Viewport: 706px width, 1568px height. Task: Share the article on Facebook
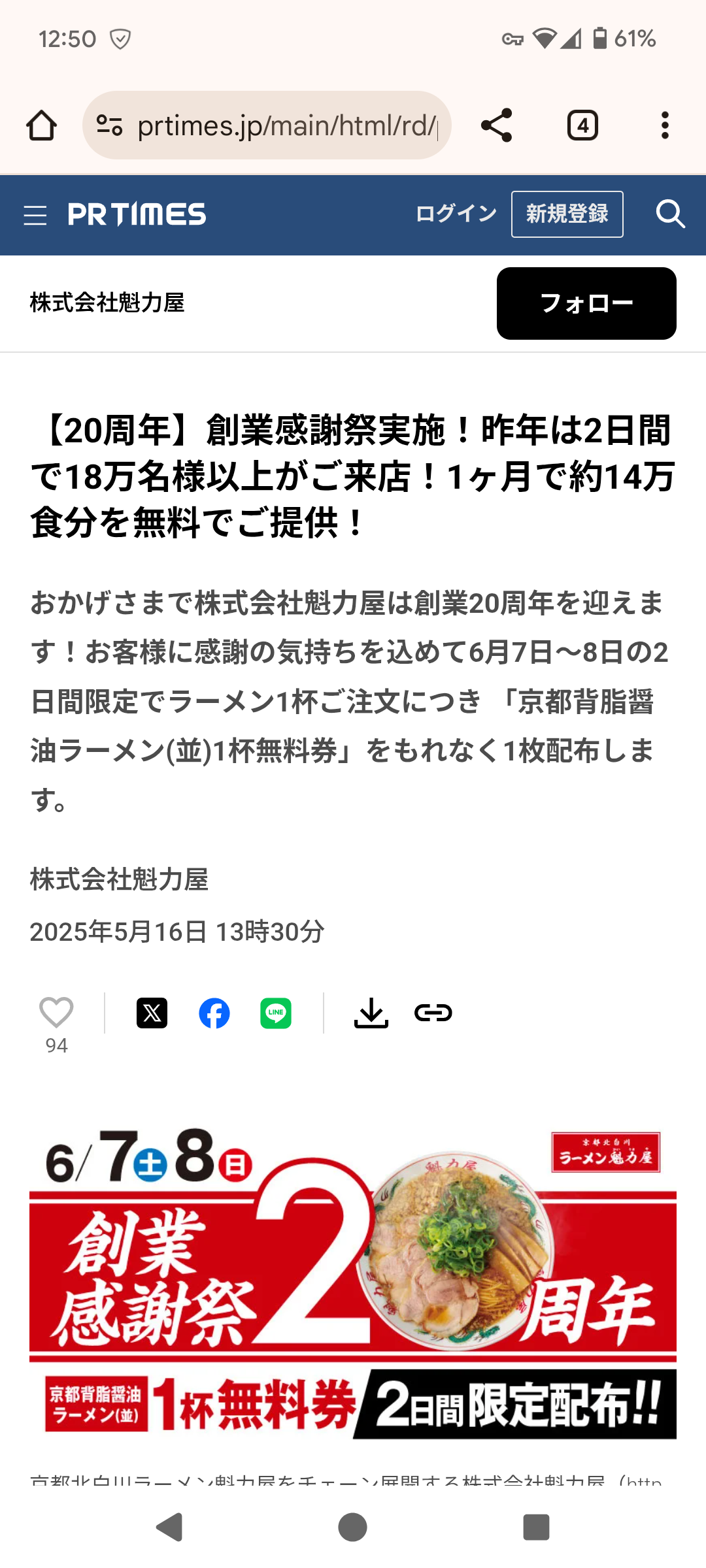(x=214, y=1013)
